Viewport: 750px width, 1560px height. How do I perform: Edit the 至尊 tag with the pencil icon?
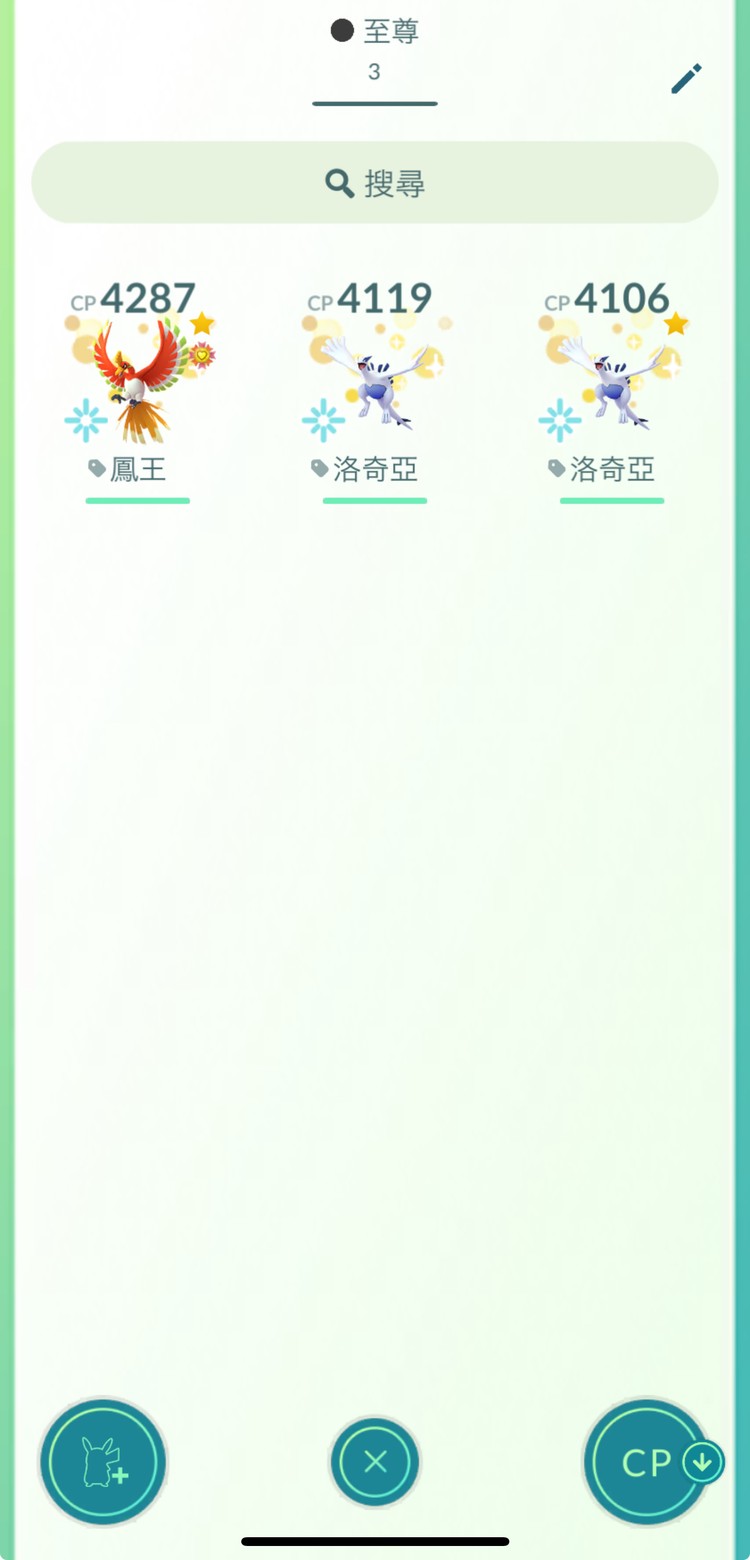pos(686,78)
